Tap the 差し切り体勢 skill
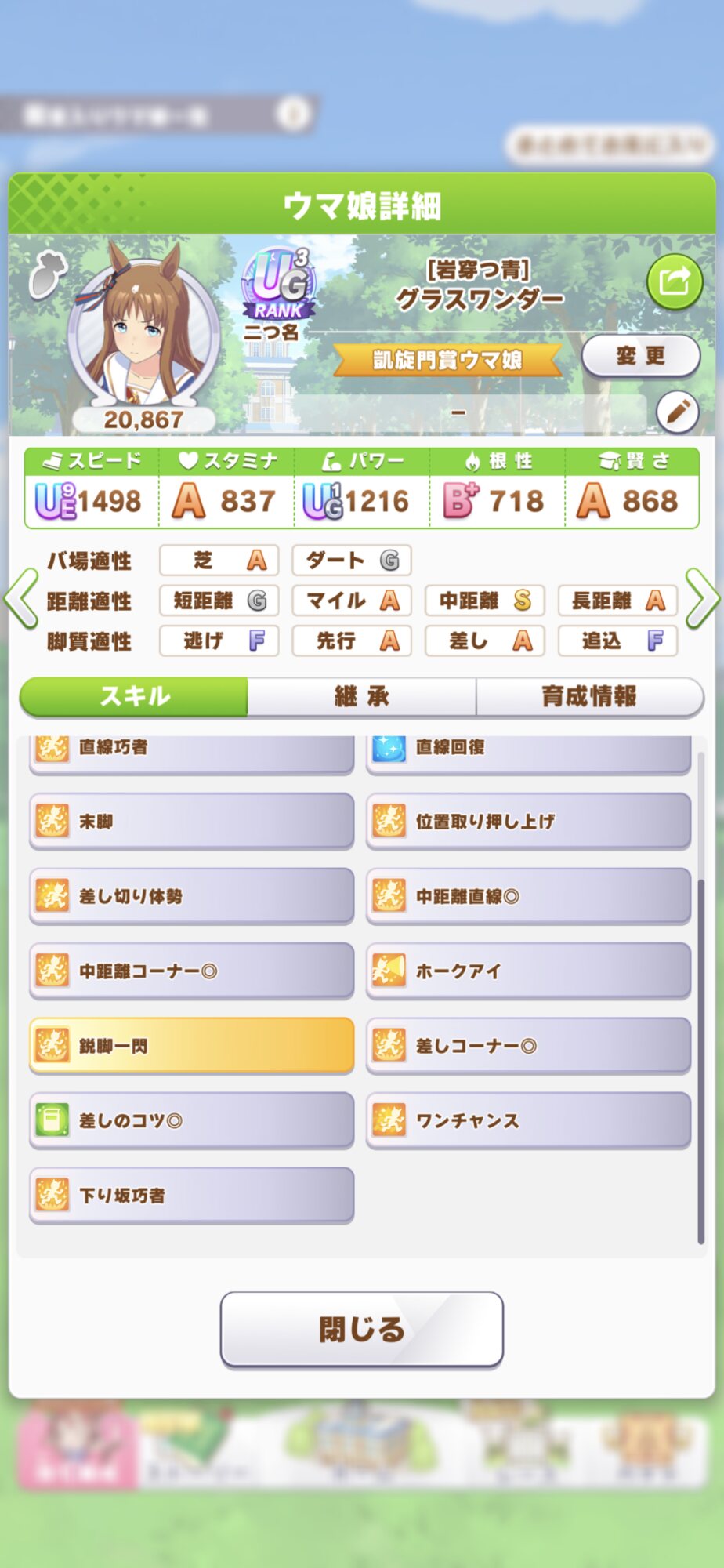Viewport: 724px width, 1568px height. (191, 895)
